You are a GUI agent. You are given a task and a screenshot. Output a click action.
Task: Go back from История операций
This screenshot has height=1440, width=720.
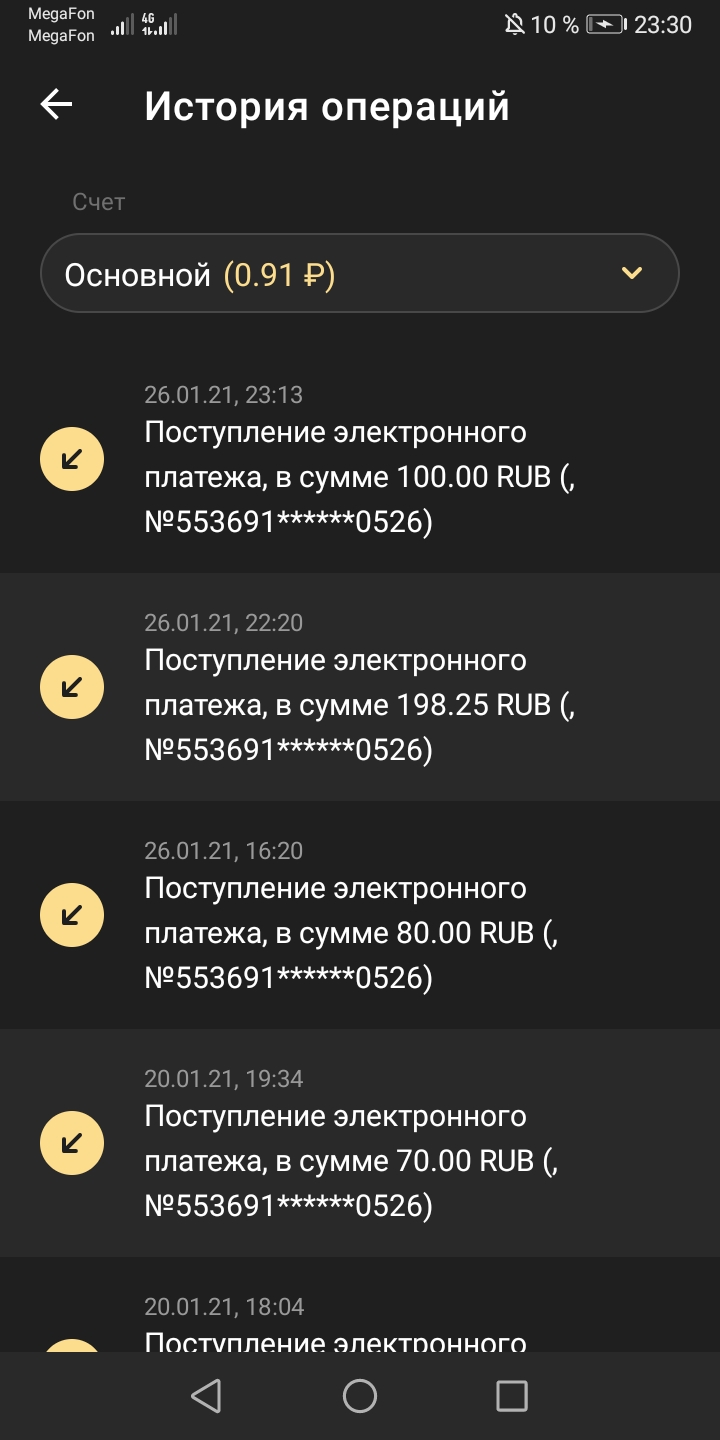[x=57, y=105]
